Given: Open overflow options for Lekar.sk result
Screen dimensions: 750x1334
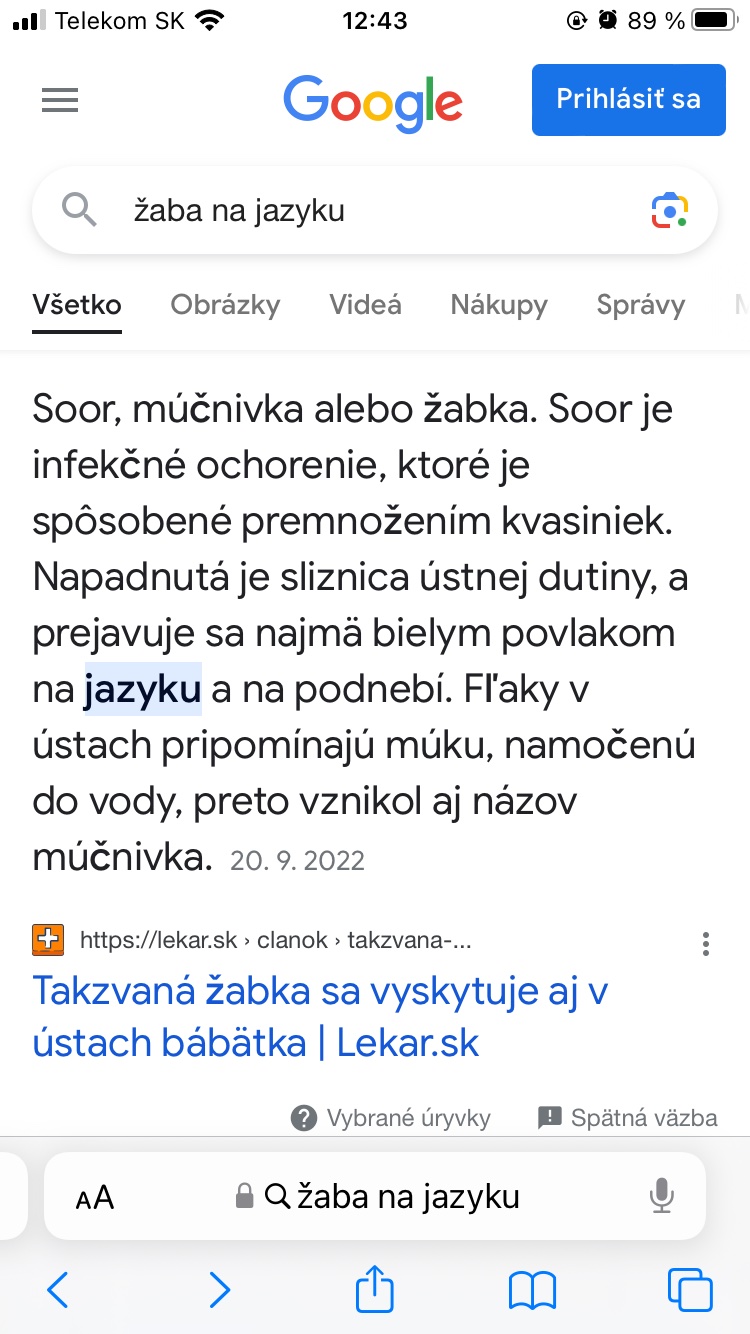Looking at the screenshot, I should [x=706, y=944].
